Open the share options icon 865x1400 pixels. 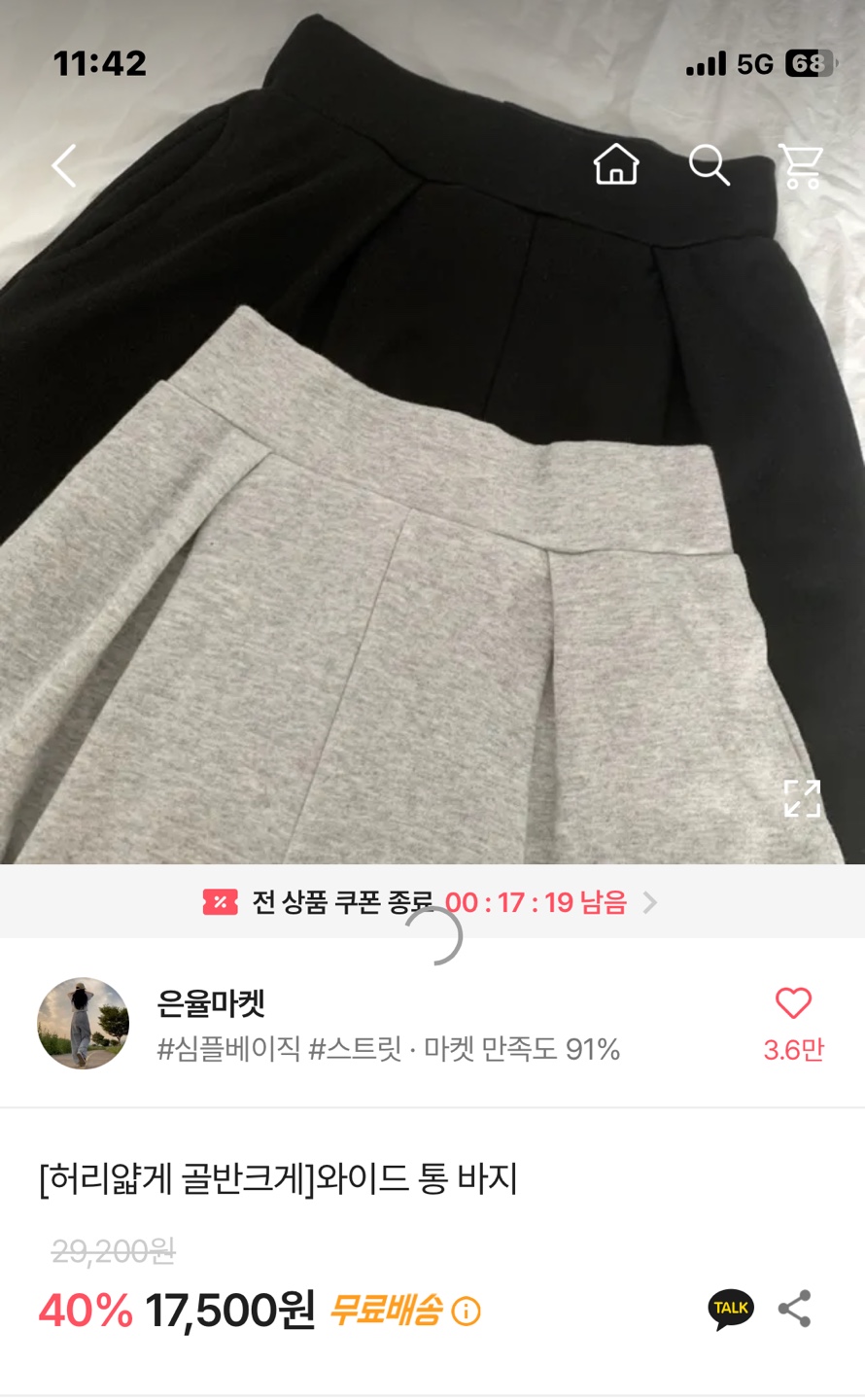pyautogui.click(x=795, y=1309)
